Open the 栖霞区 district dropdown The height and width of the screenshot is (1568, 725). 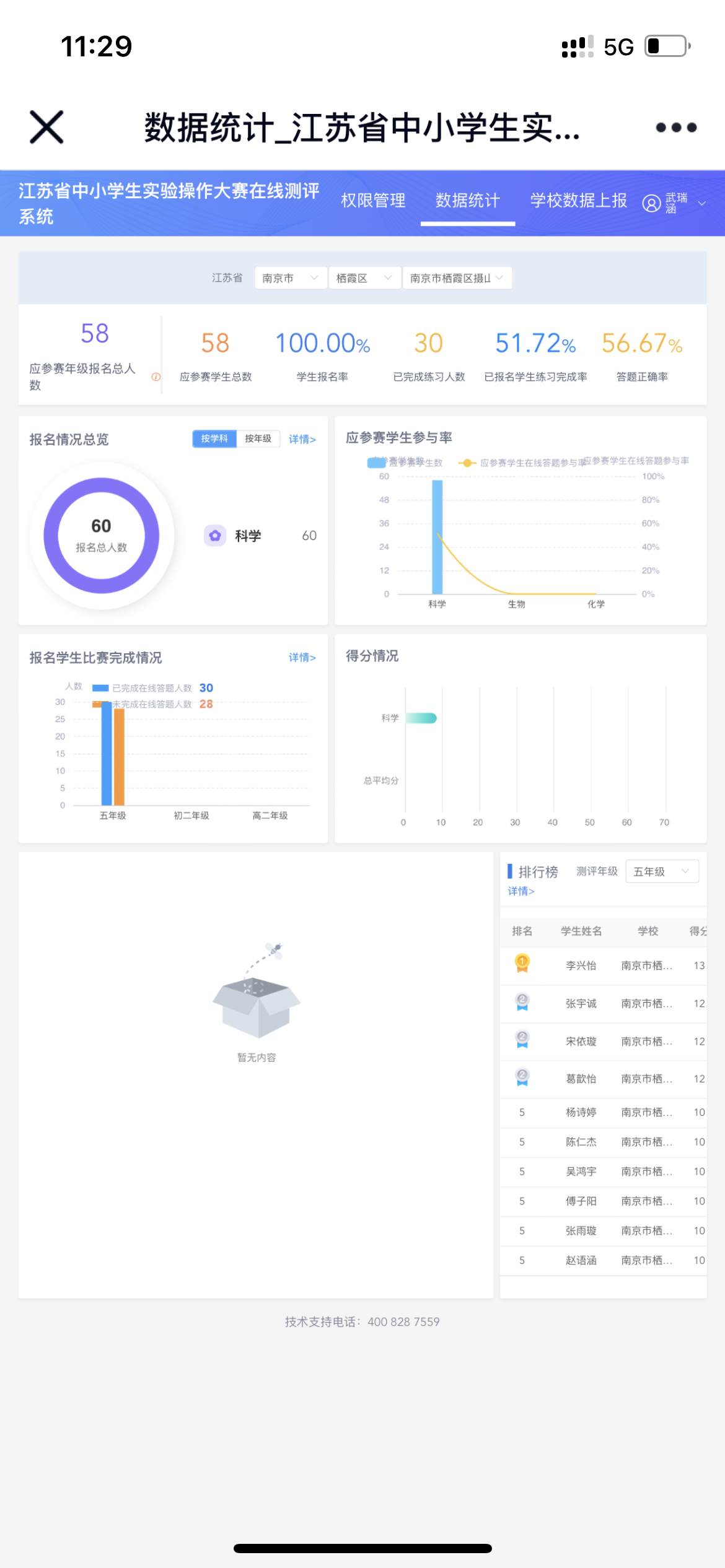363,278
